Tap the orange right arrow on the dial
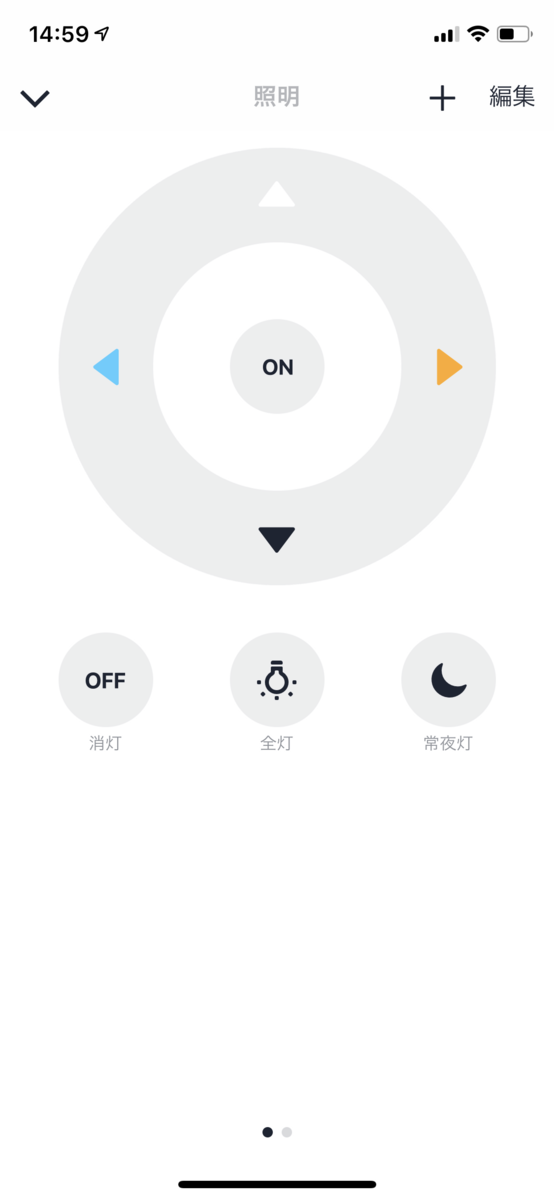The image size is (554, 1200). point(450,367)
